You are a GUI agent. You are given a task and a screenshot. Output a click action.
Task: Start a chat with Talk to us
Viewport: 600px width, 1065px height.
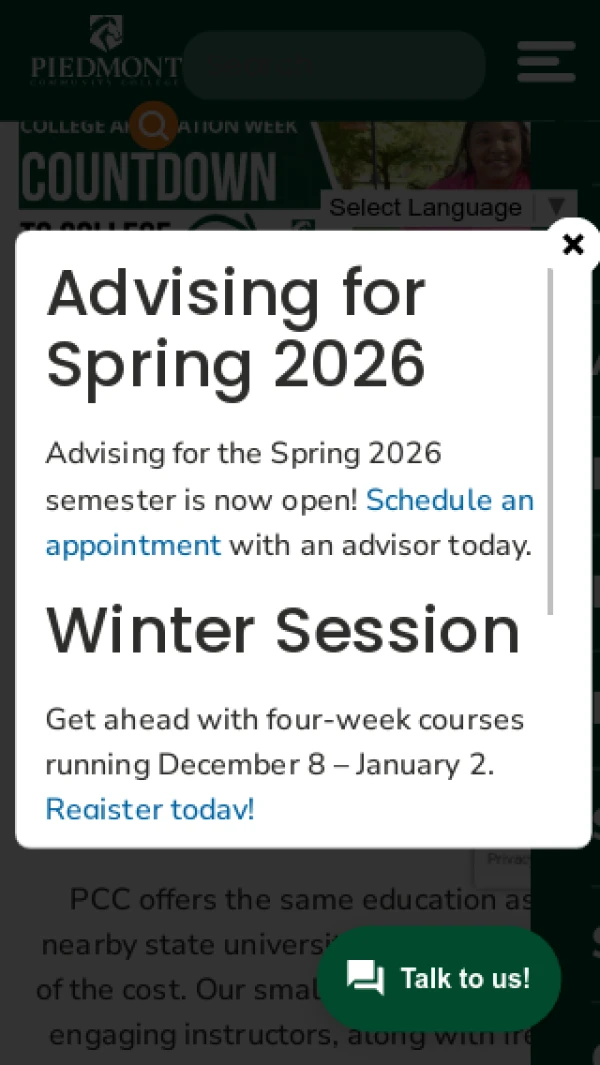[x=438, y=977]
